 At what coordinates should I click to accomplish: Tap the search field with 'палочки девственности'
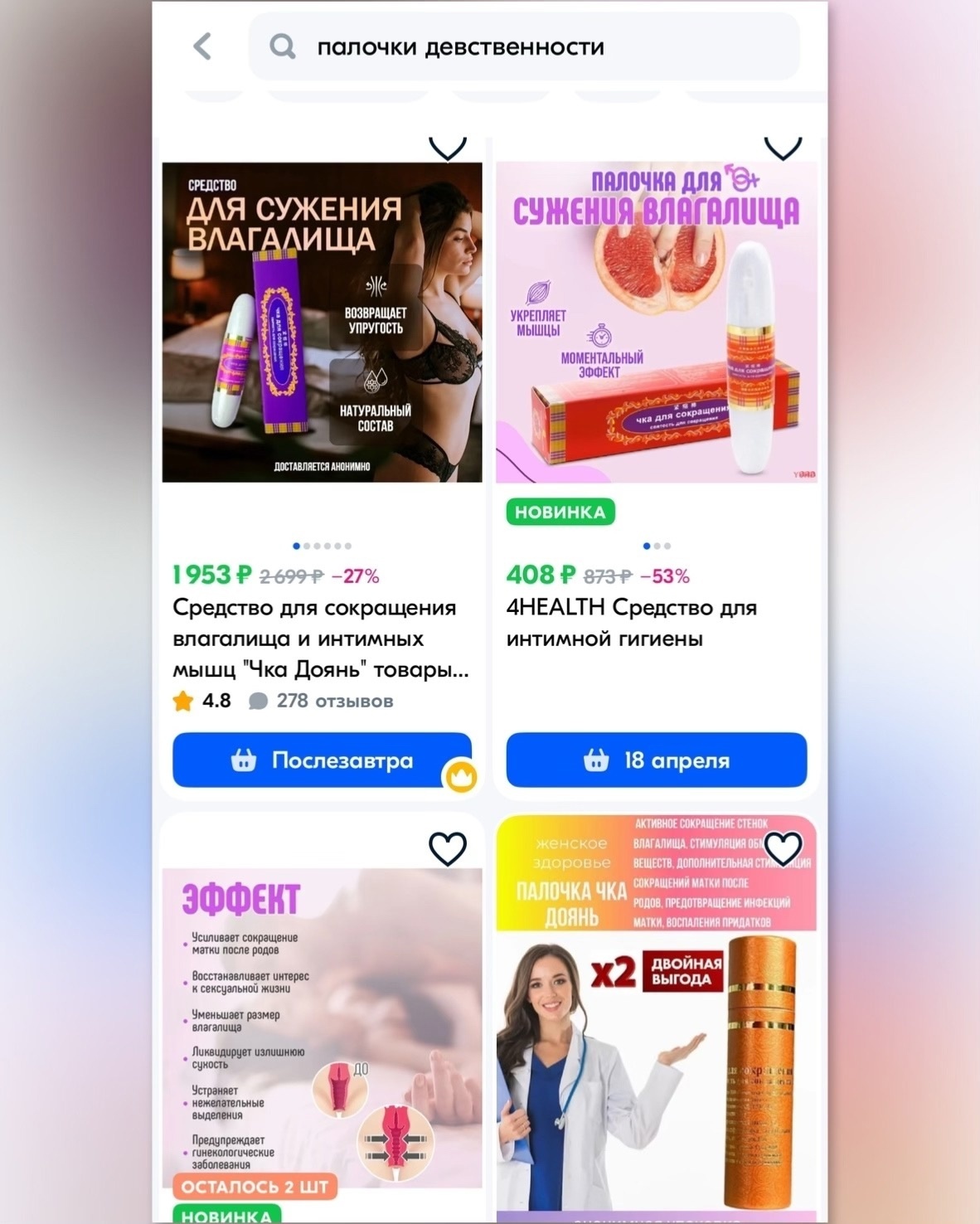[524, 46]
